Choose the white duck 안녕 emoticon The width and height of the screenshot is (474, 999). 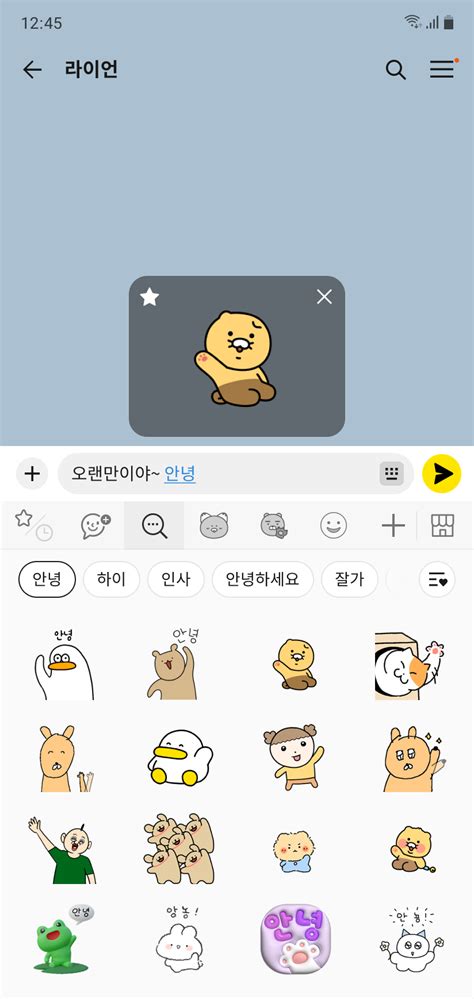(x=63, y=664)
